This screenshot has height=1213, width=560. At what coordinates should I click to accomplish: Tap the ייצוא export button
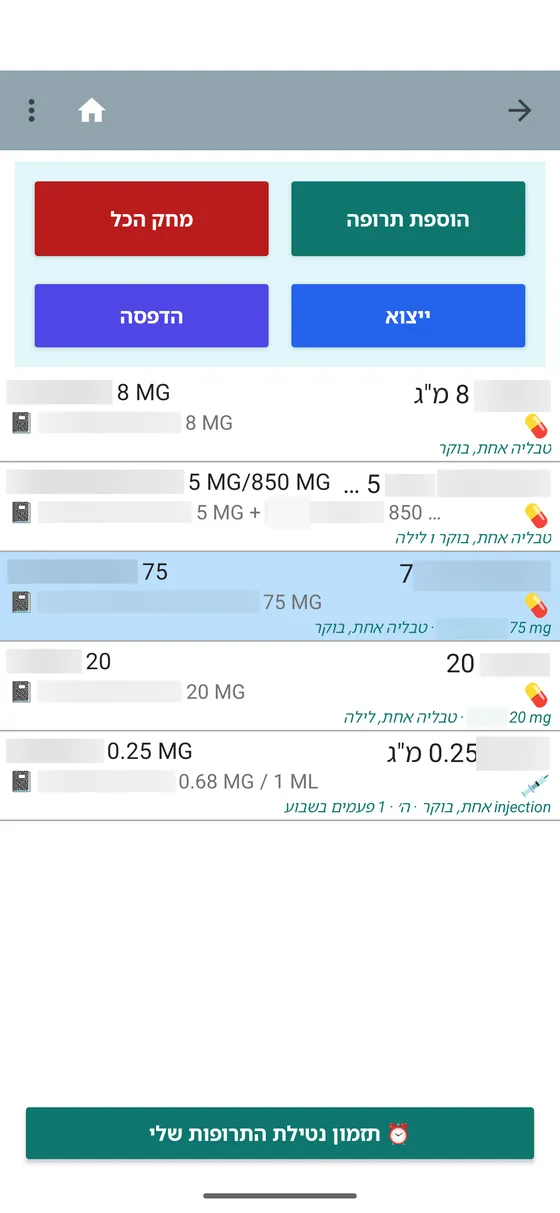tap(408, 316)
